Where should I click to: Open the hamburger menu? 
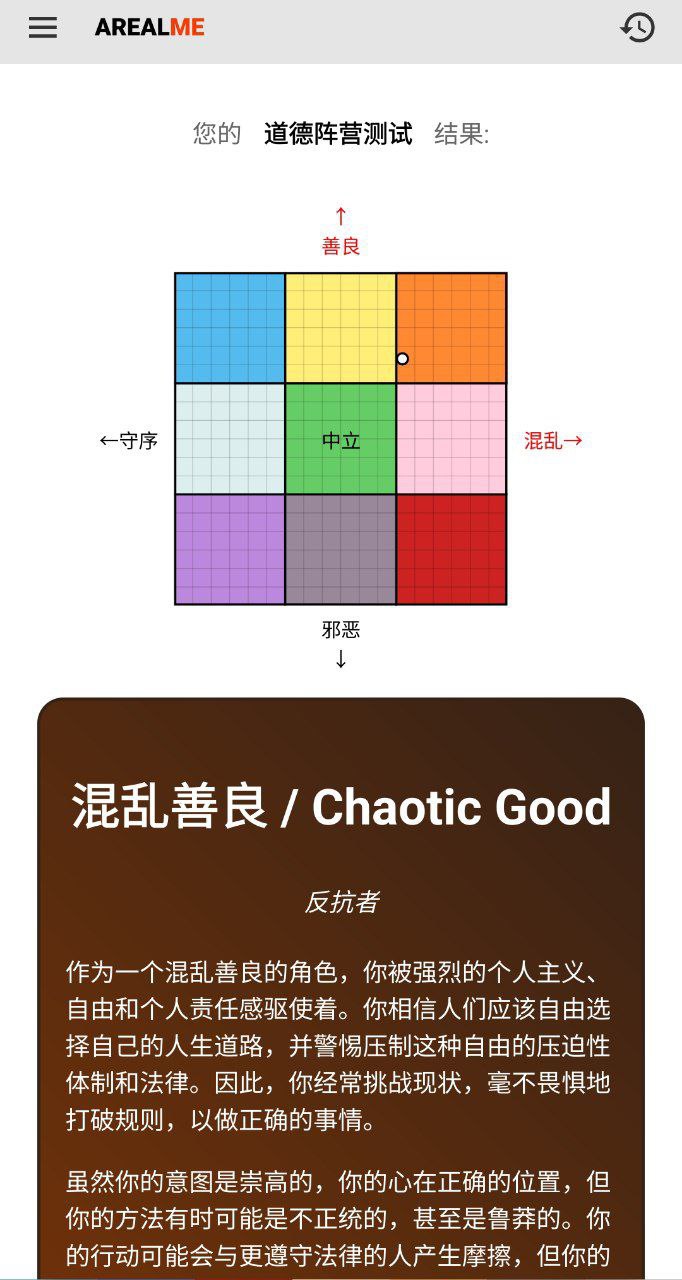(43, 28)
